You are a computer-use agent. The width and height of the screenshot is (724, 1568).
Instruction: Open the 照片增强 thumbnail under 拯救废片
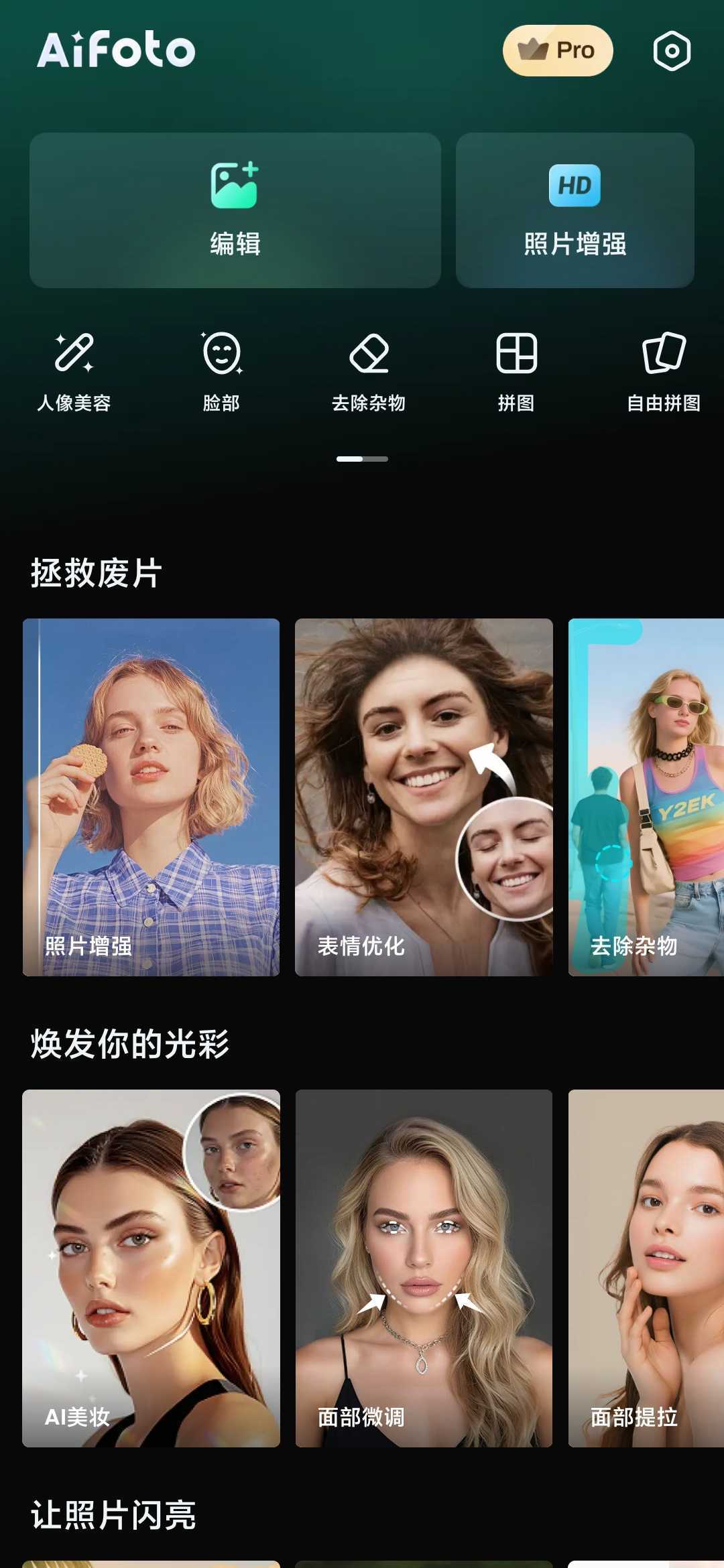point(151,797)
